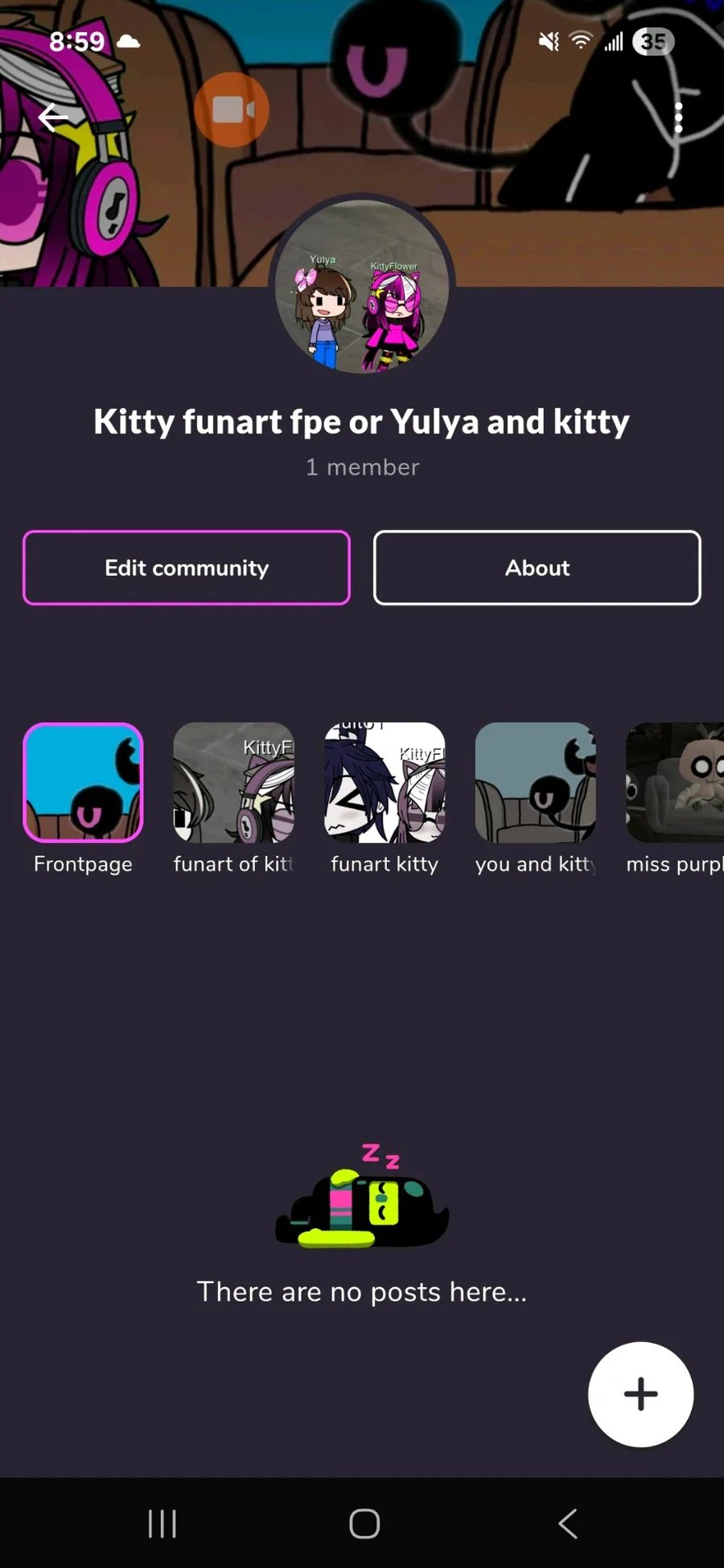
Task: Tap the system home button
Action: tap(364, 1523)
